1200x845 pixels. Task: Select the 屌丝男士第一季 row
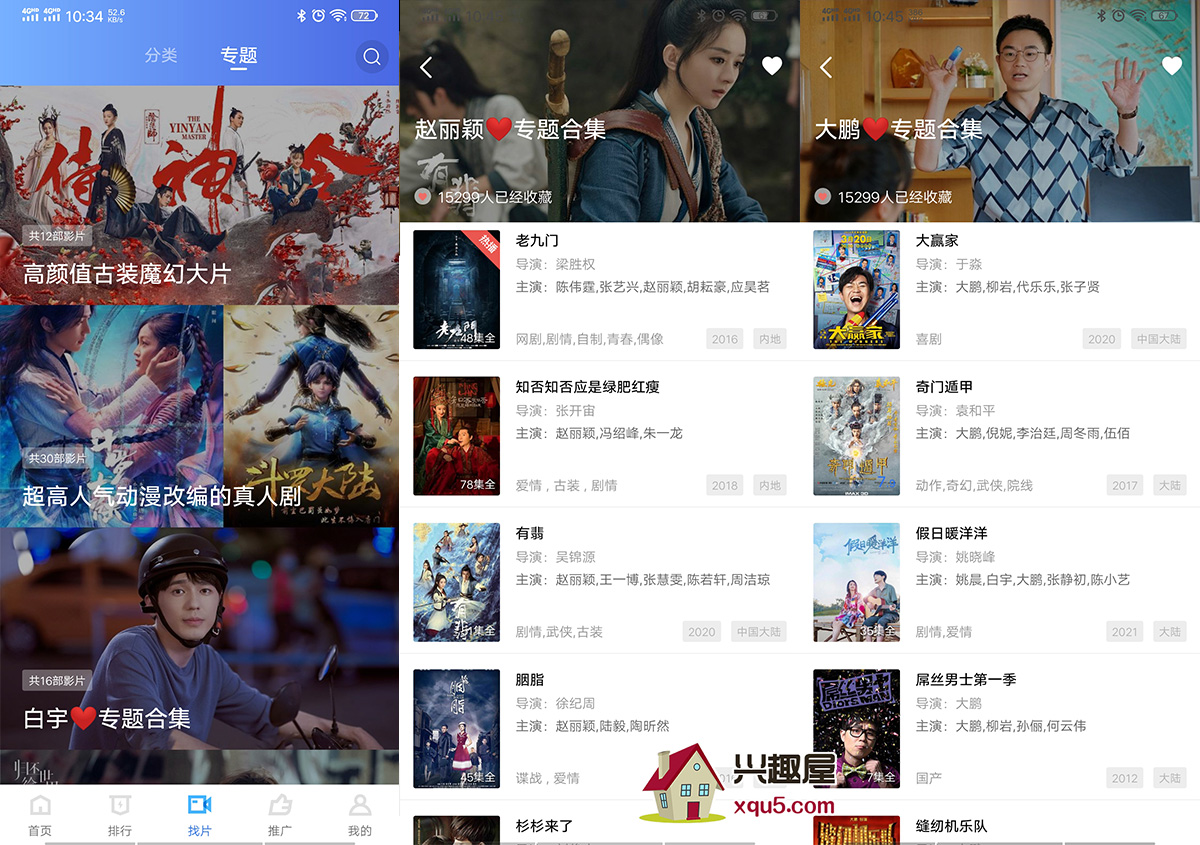tap(1000, 727)
